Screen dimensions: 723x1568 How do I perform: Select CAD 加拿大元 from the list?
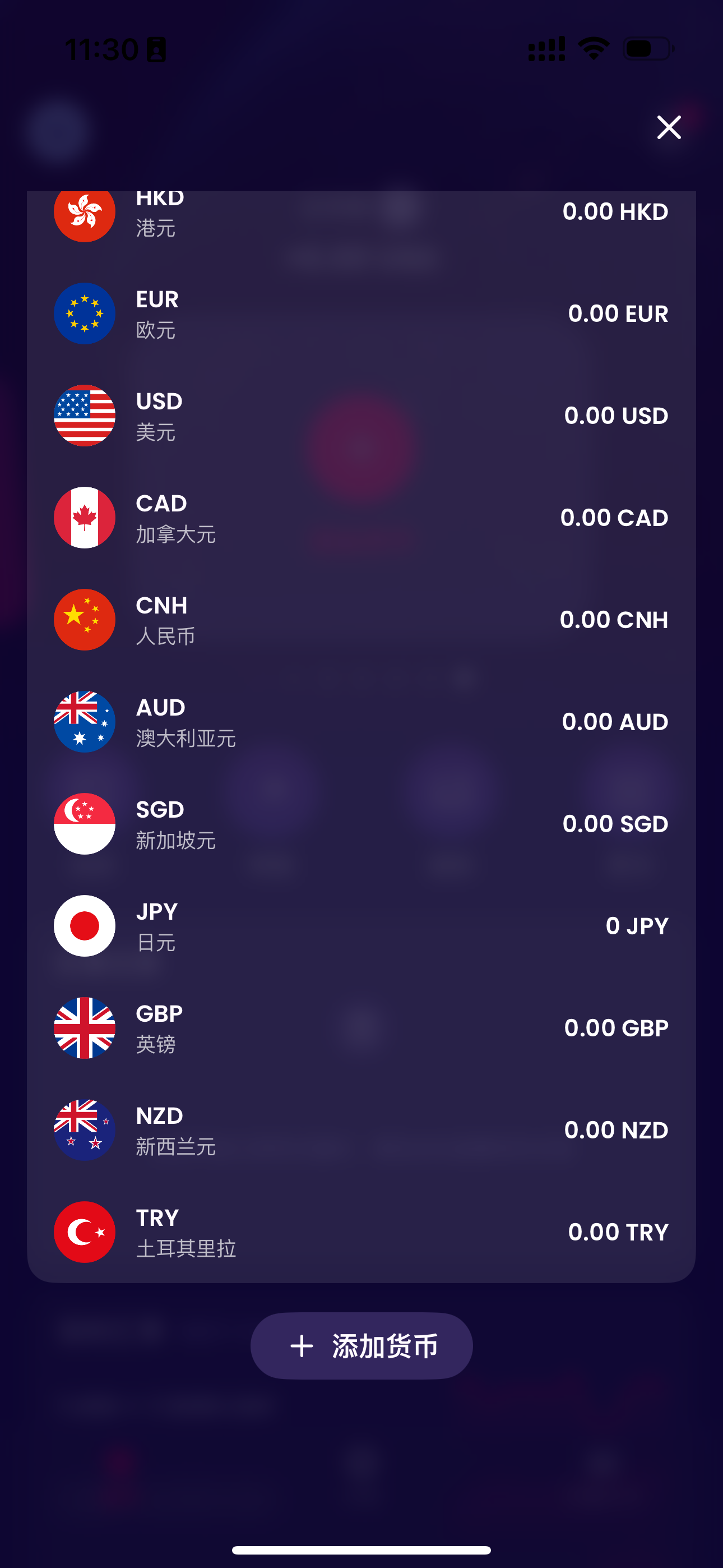361,518
